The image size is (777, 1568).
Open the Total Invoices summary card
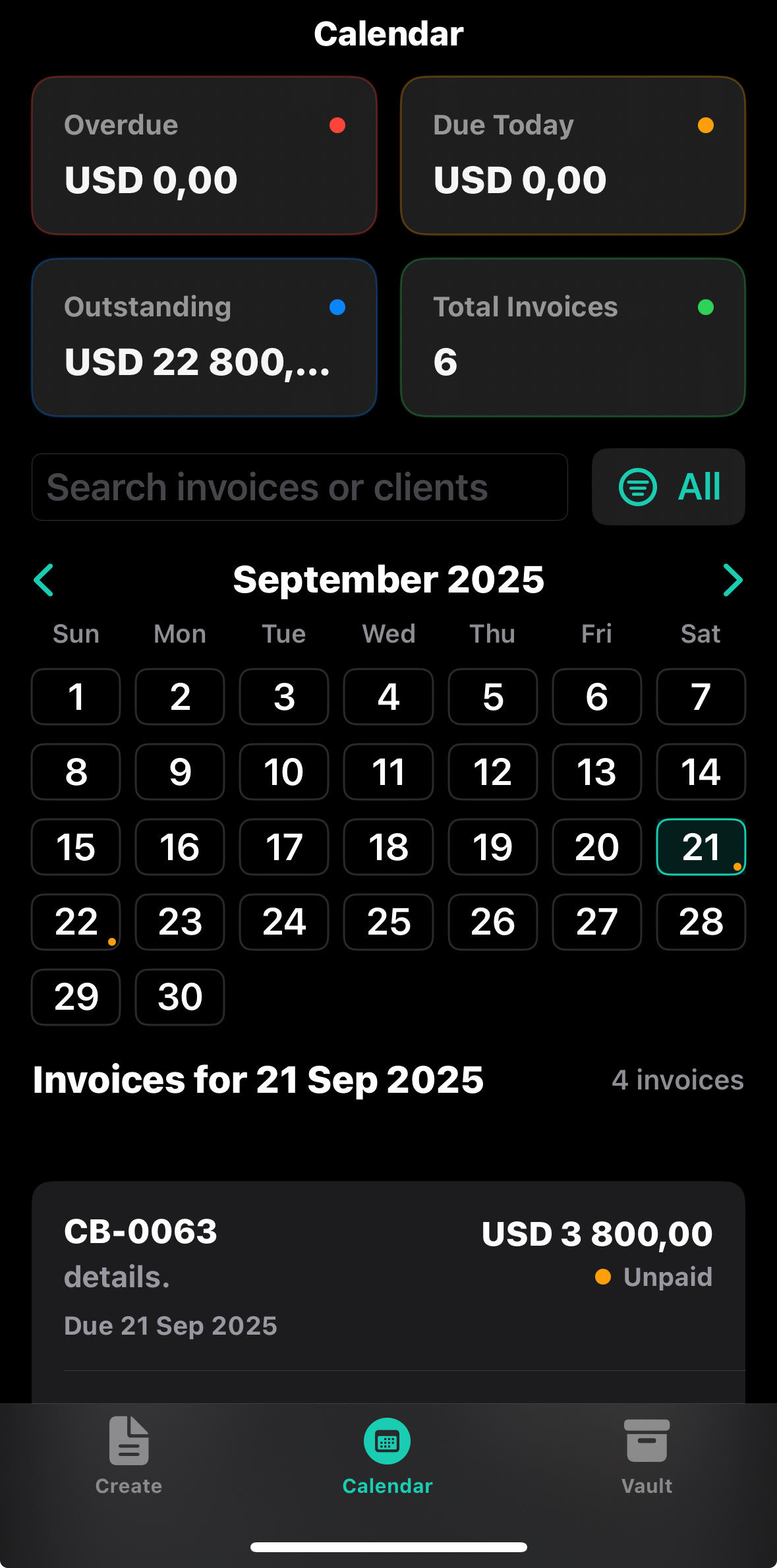pyautogui.click(x=573, y=337)
